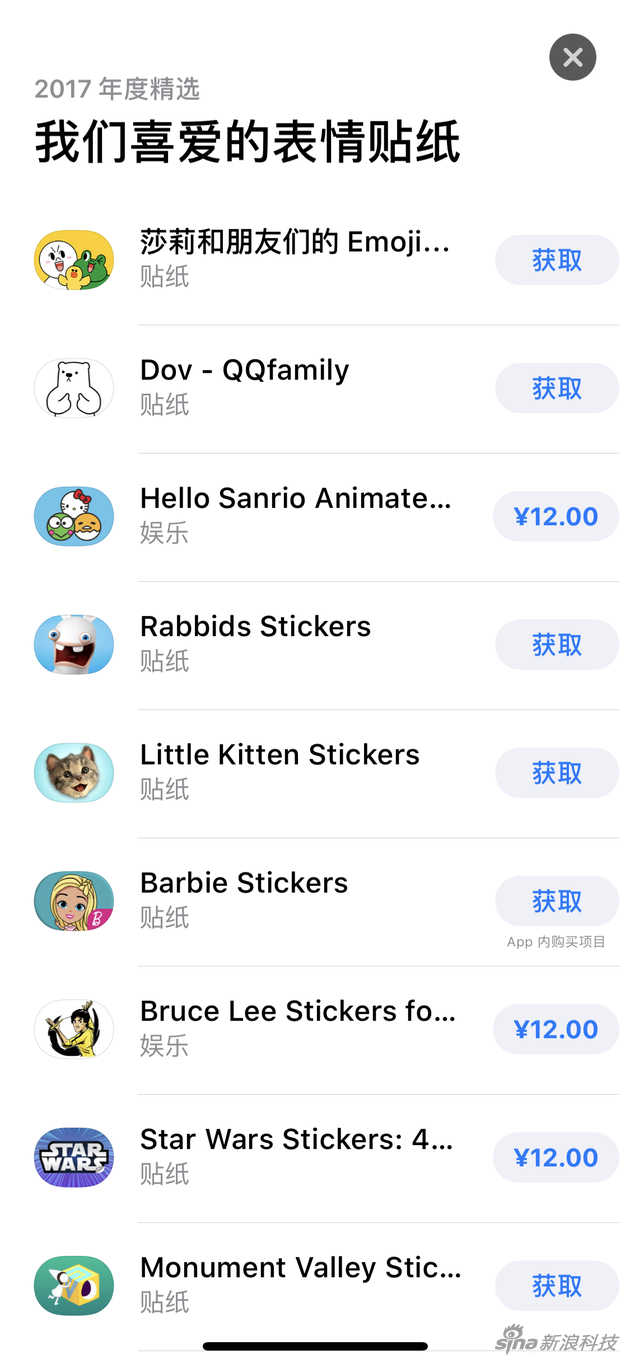Open the Star Wars Stickers listing
Viewport: 630px width, 1364px height.
(296, 1140)
